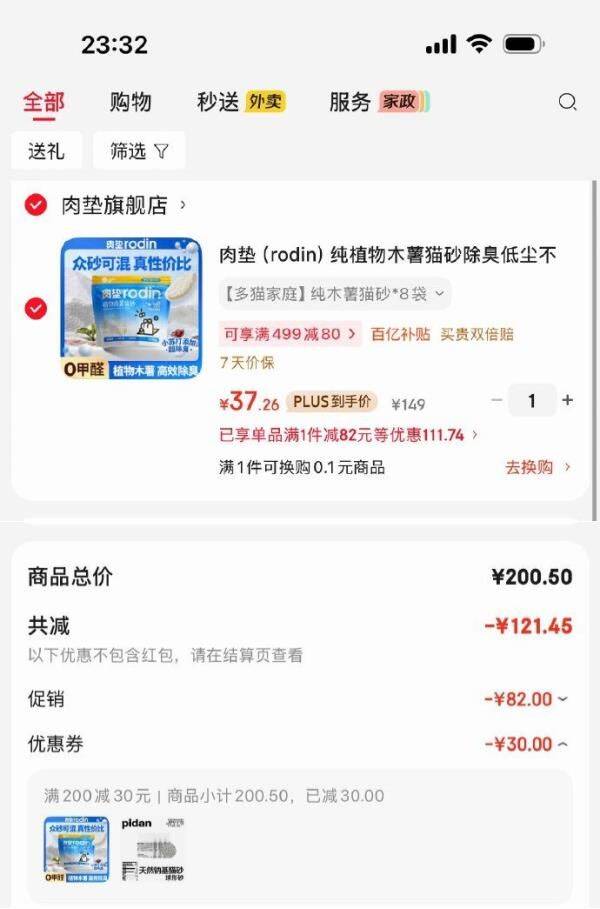Open the 肉垫旗舰店 store page
This screenshot has height=909, width=600.
(x=123, y=205)
